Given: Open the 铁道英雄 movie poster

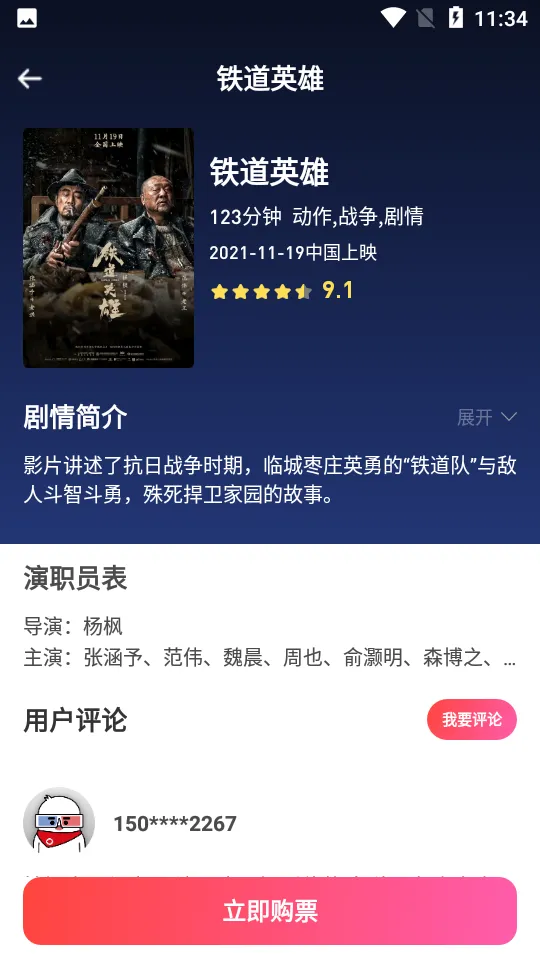Looking at the screenshot, I should (108, 248).
